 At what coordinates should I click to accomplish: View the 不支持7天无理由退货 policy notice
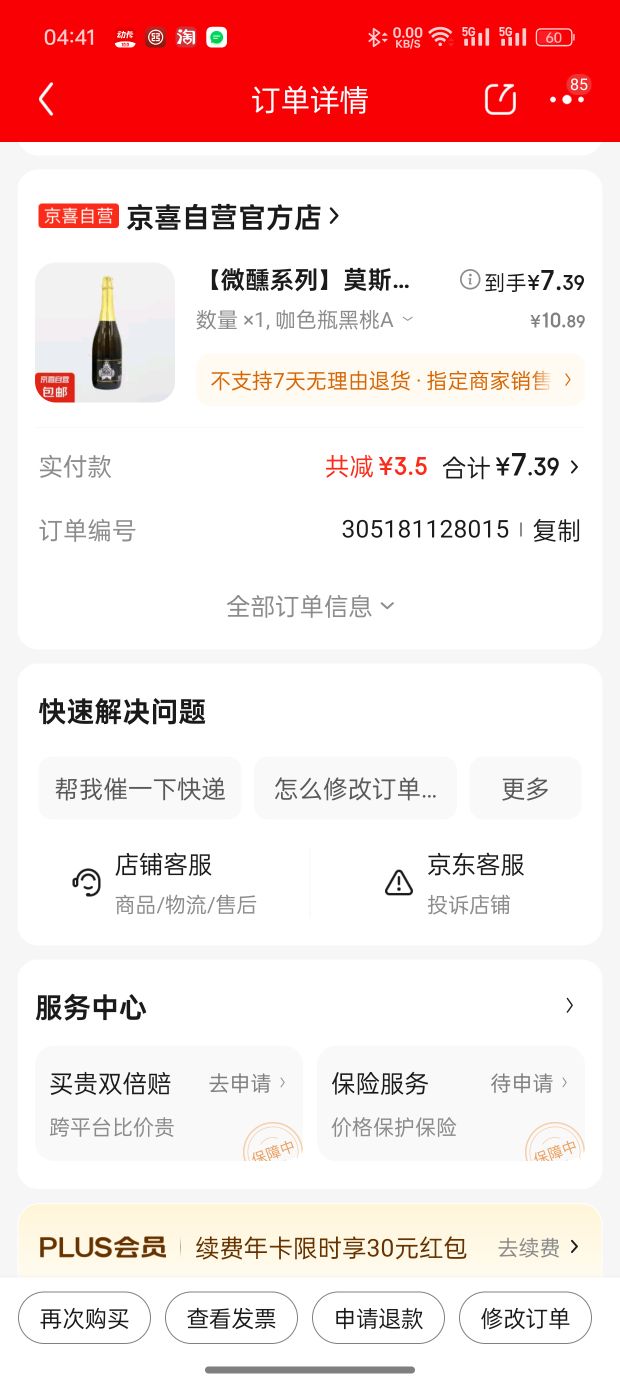[390, 380]
